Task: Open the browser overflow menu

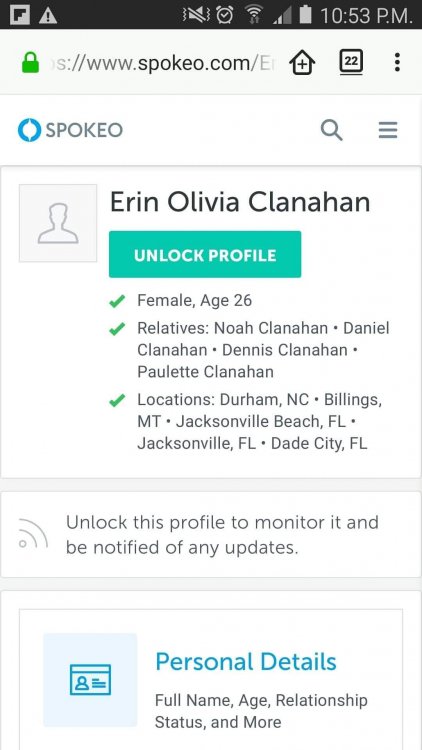Action: (397, 62)
